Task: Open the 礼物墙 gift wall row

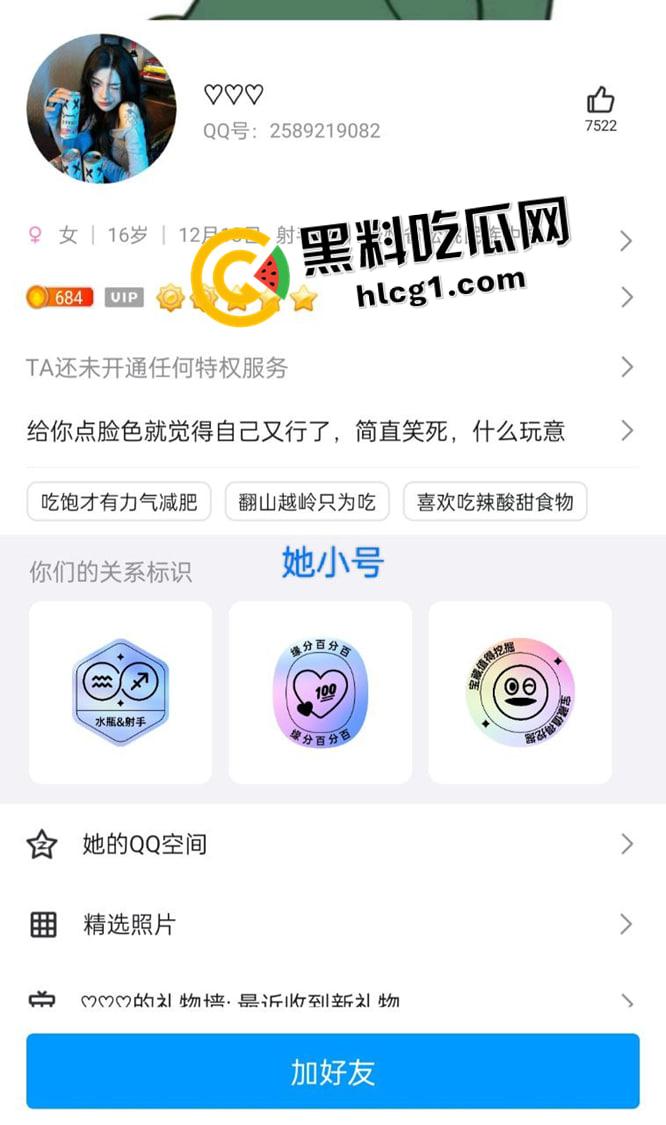Action: click(x=330, y=1001)
